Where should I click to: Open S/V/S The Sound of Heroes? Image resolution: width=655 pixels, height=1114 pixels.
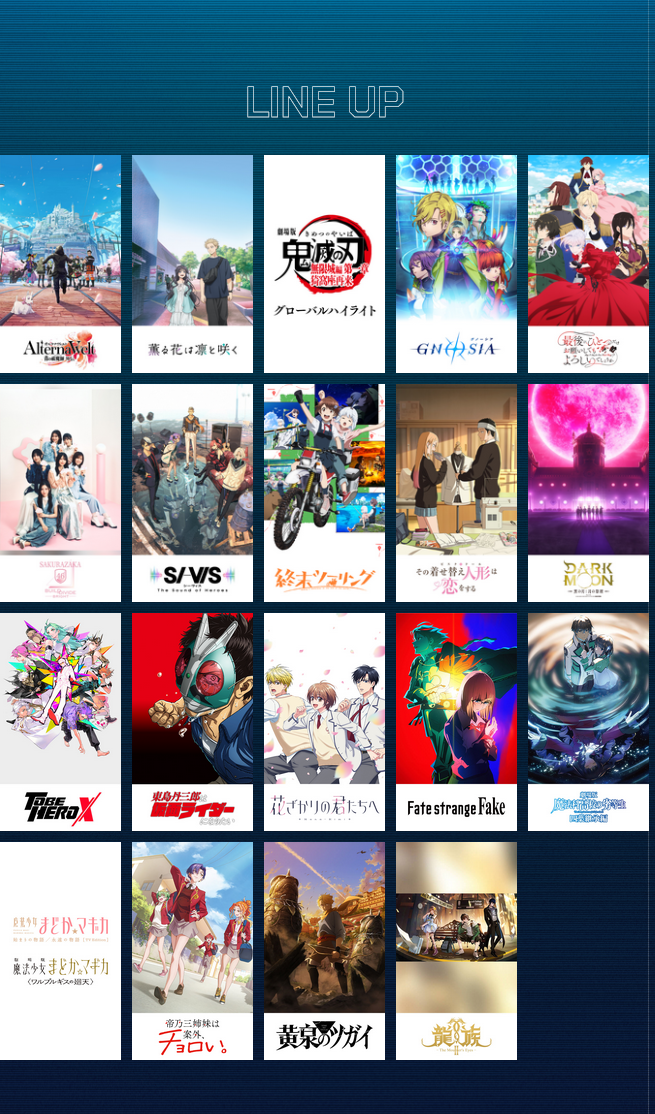click(x=193, y=493)
